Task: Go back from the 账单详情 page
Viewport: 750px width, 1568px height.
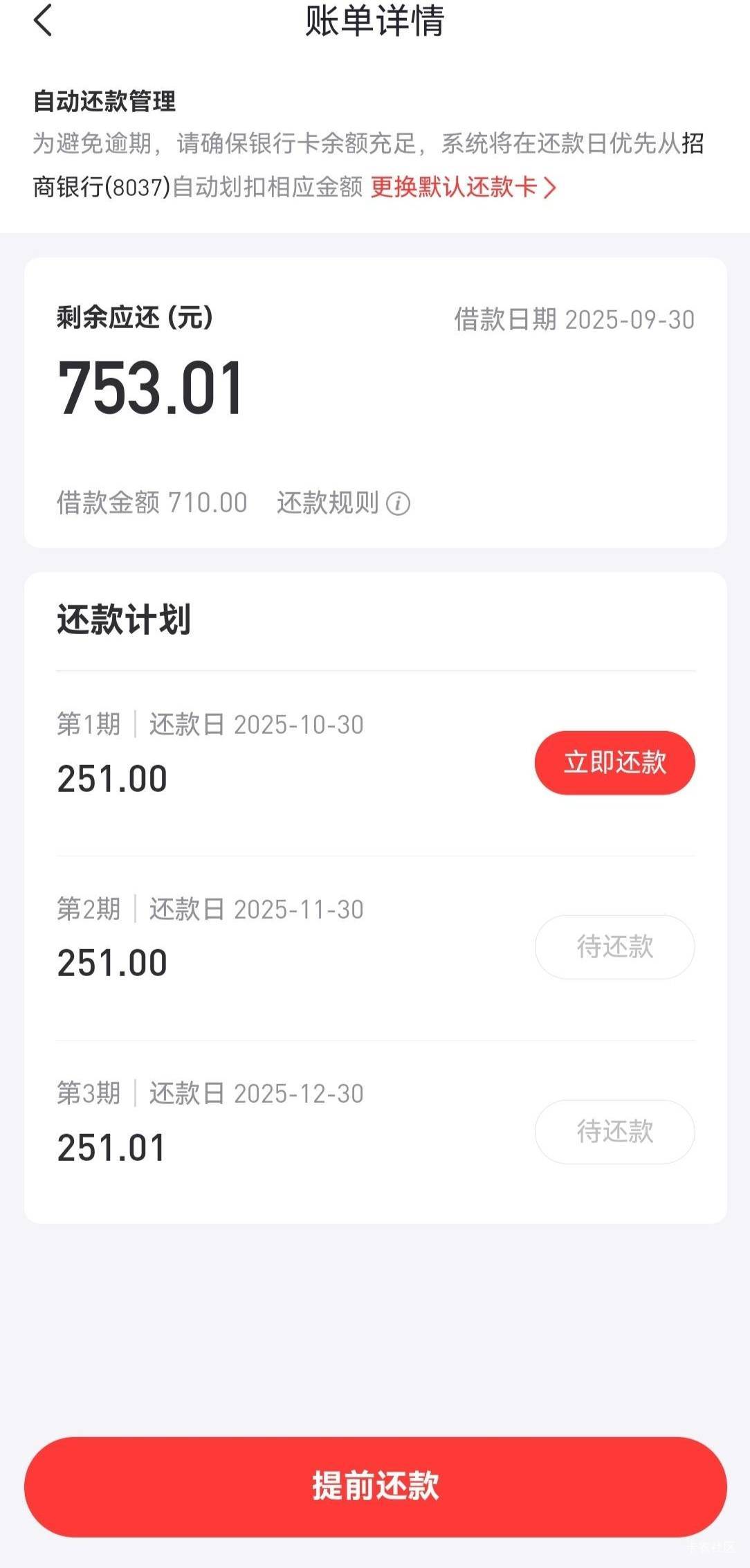Action: tap(43, 21)
